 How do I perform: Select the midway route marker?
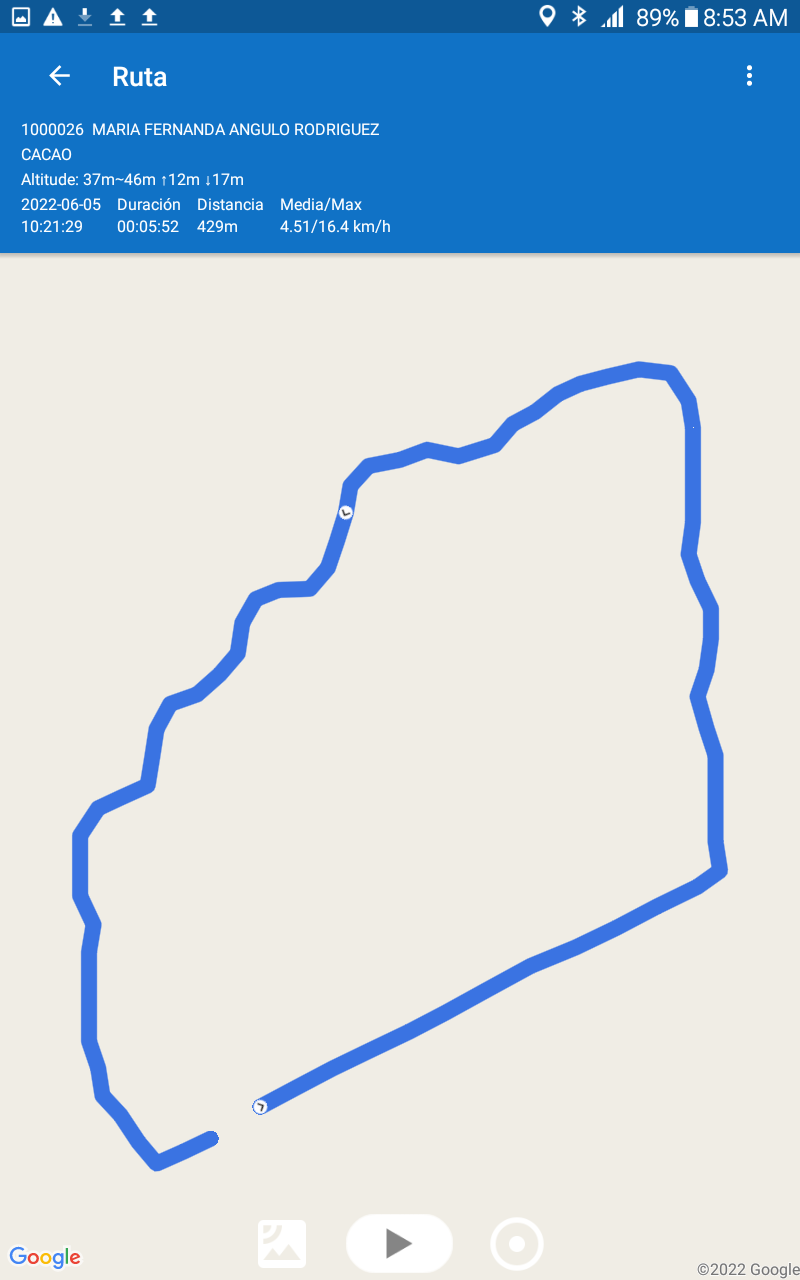tap(346, 512)
